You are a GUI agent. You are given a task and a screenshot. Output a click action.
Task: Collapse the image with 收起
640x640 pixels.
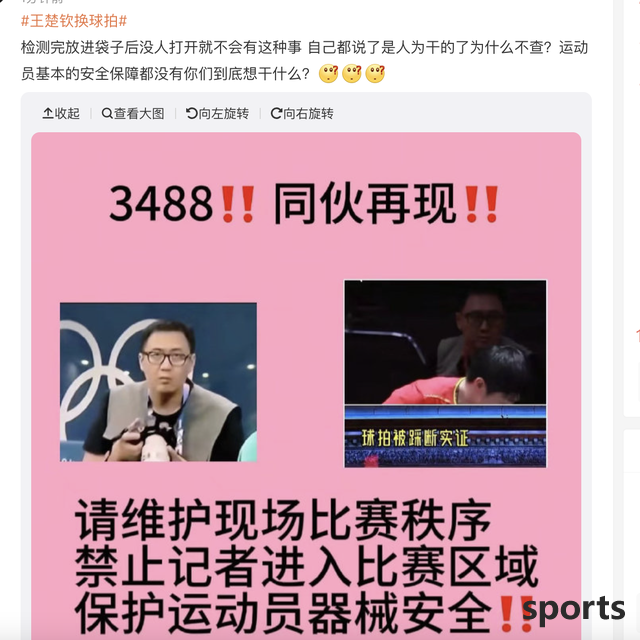pos(61,114)
